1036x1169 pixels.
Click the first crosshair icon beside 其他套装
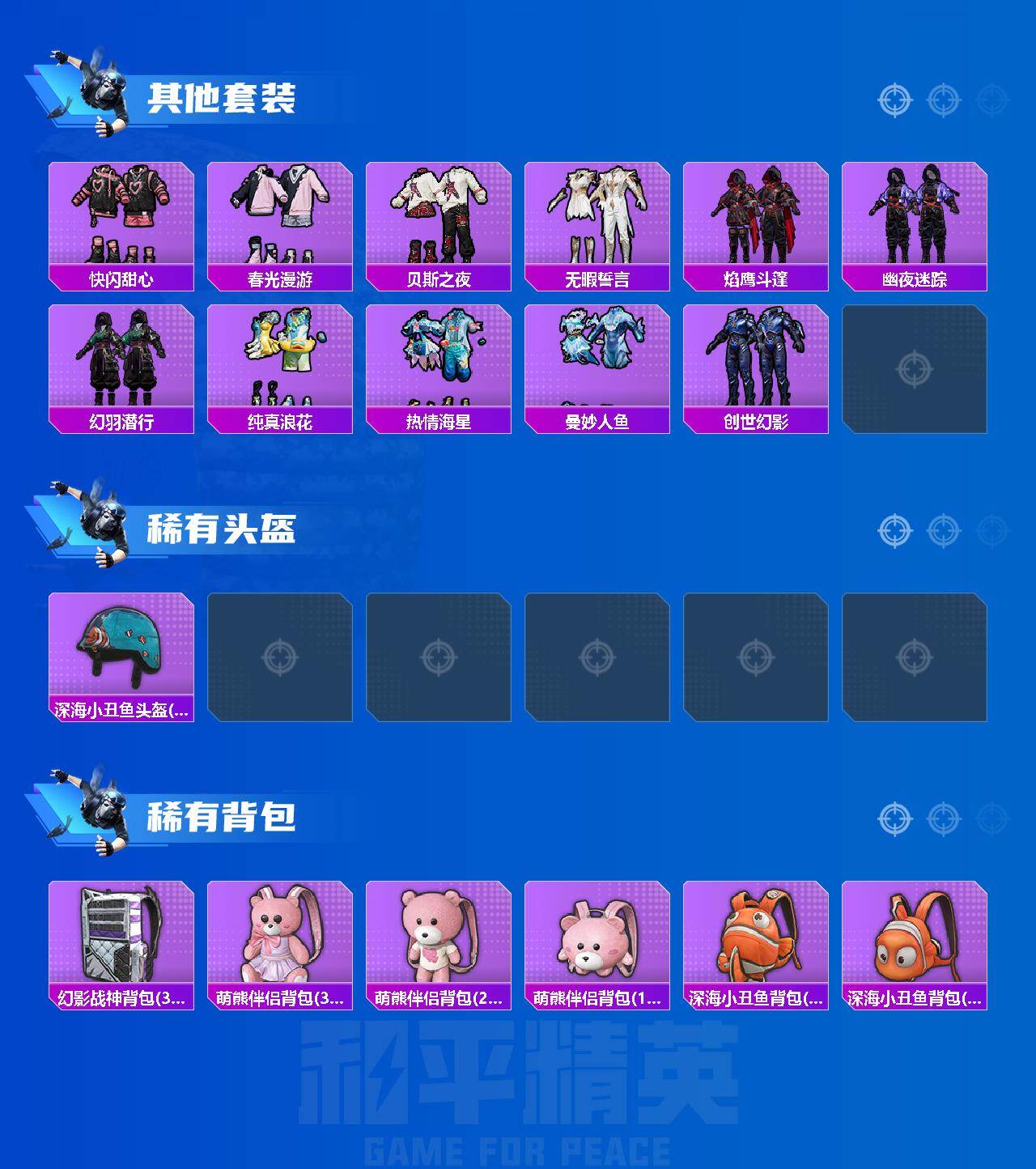[894, 101]
